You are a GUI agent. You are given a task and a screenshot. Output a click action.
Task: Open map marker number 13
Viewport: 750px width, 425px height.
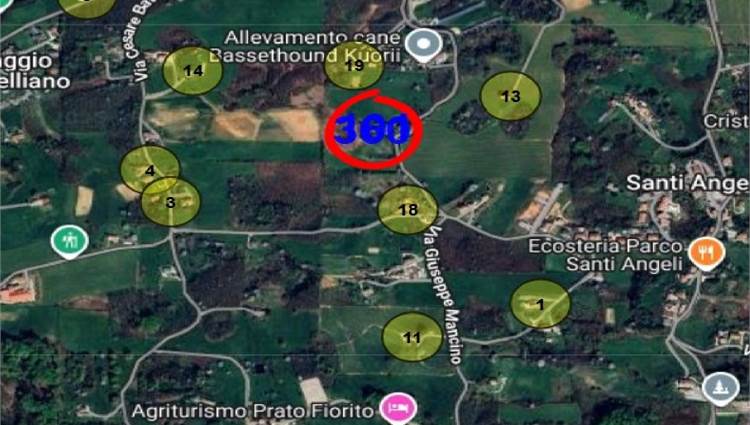(510, 96)
